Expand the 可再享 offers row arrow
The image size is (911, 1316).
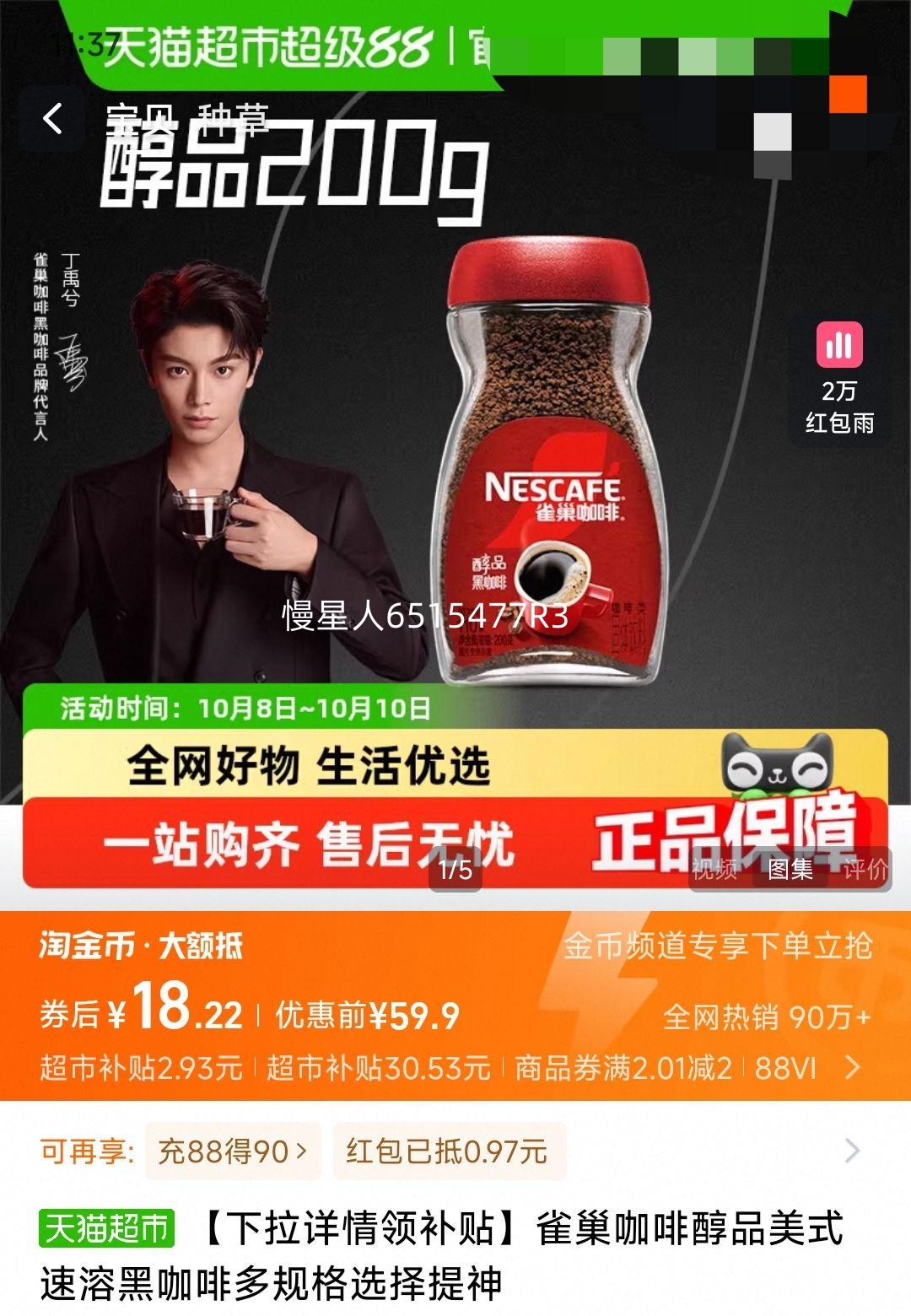coord(853,1151)
